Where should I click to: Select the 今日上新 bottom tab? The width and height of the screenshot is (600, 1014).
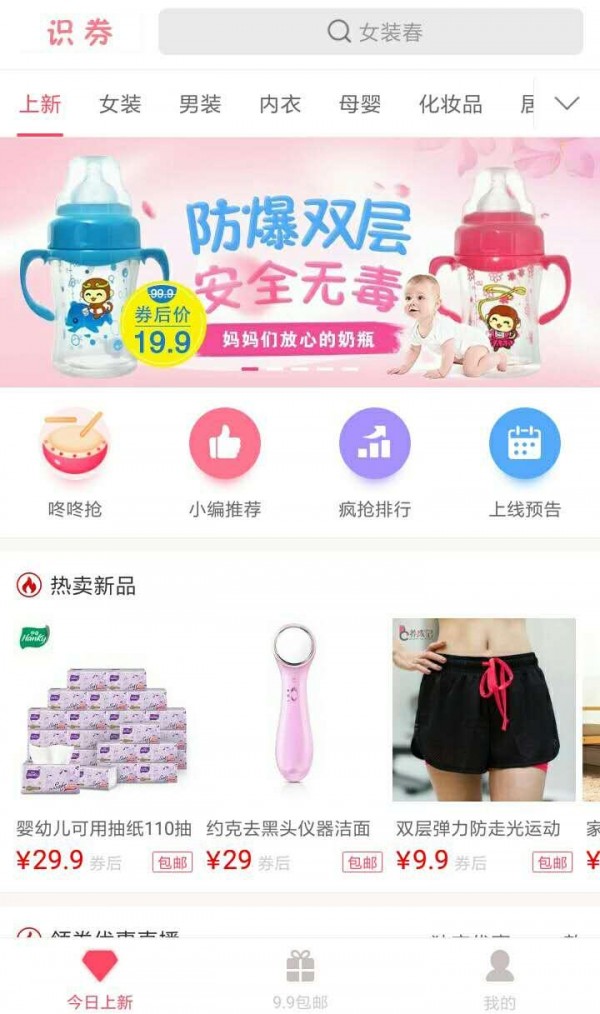(100, 979)
